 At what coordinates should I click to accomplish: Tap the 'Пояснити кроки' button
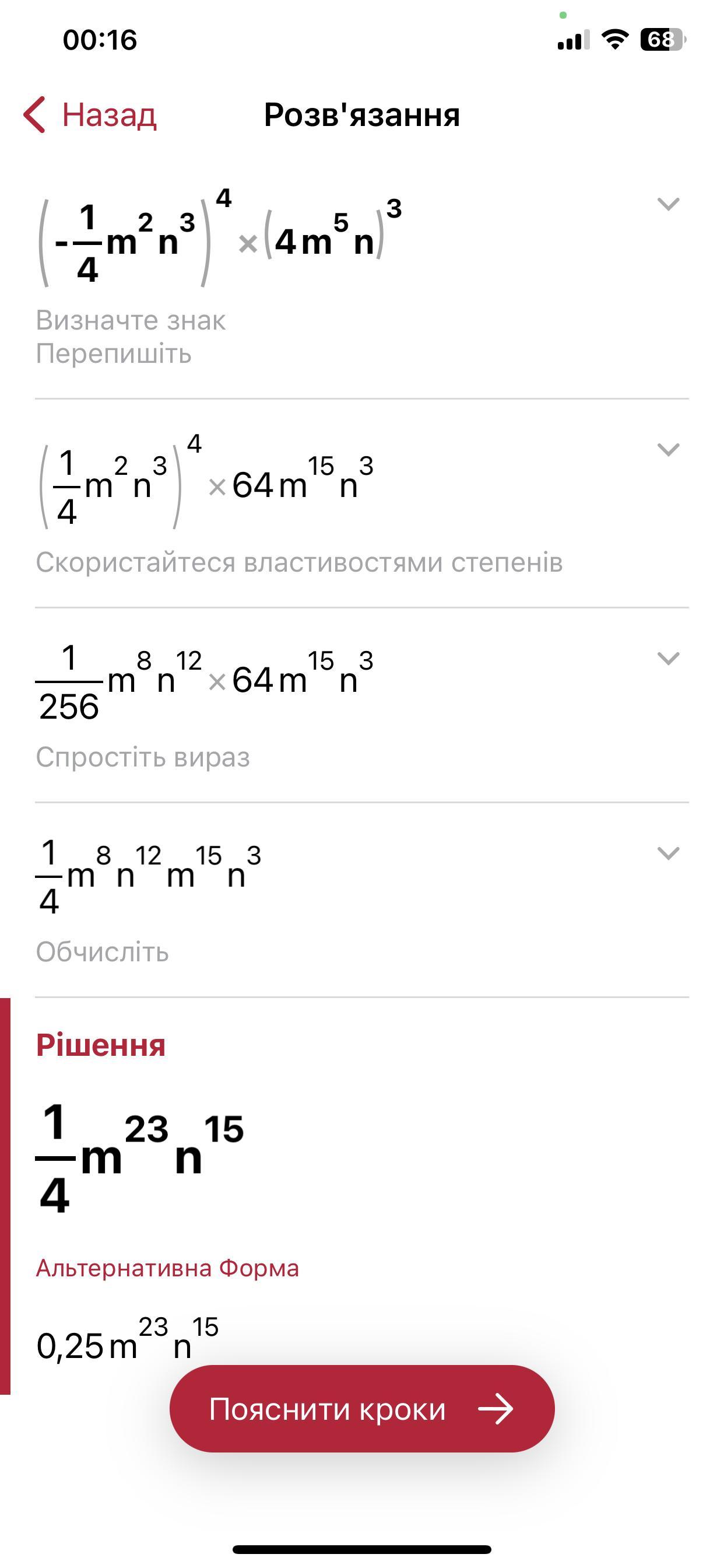[x=361, y=1409]
